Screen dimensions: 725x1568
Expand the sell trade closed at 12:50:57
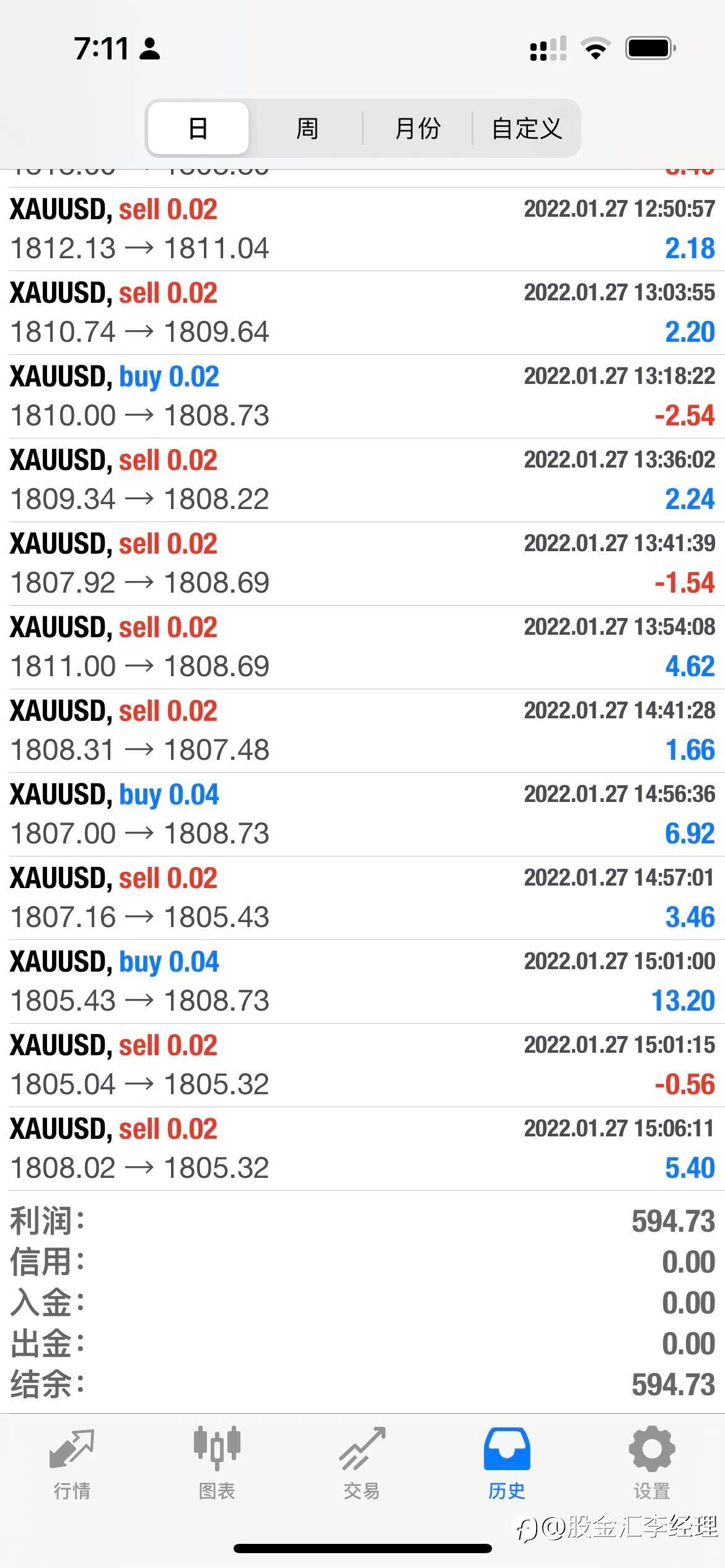[362, 229]
